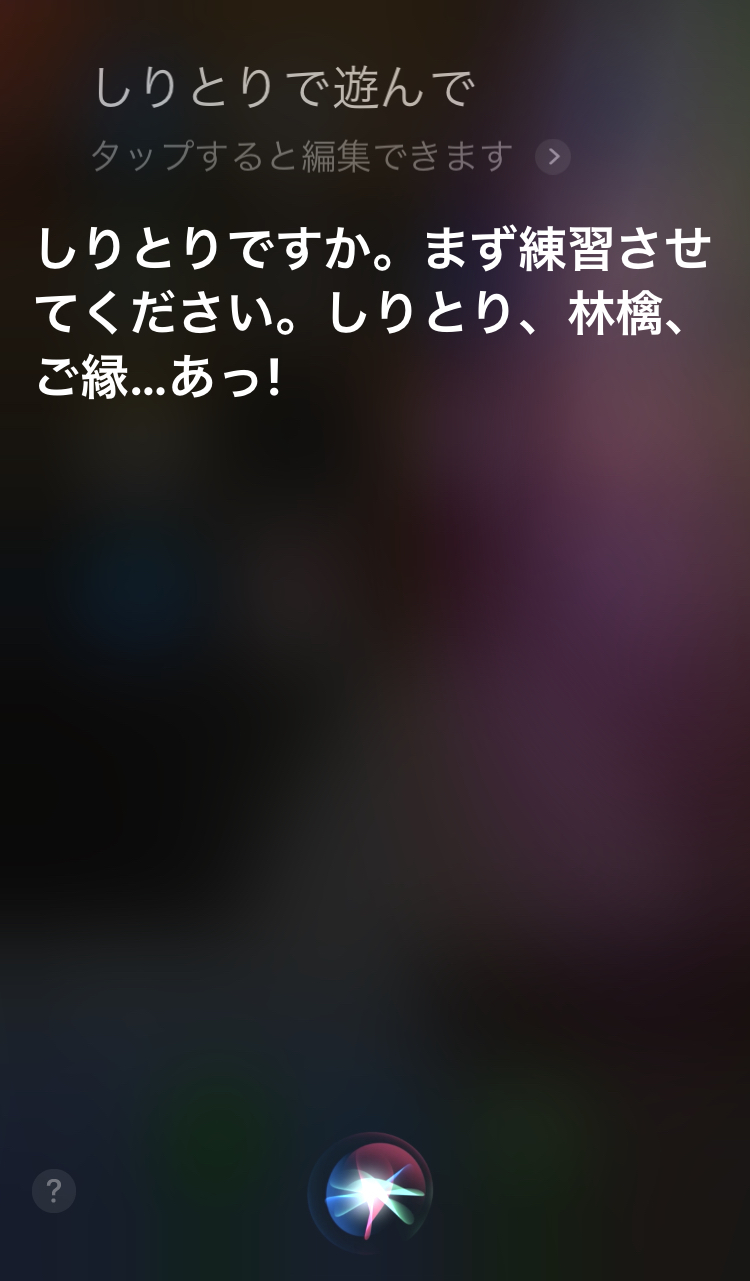Tap the Siri orb to speak

(372, 1192)
